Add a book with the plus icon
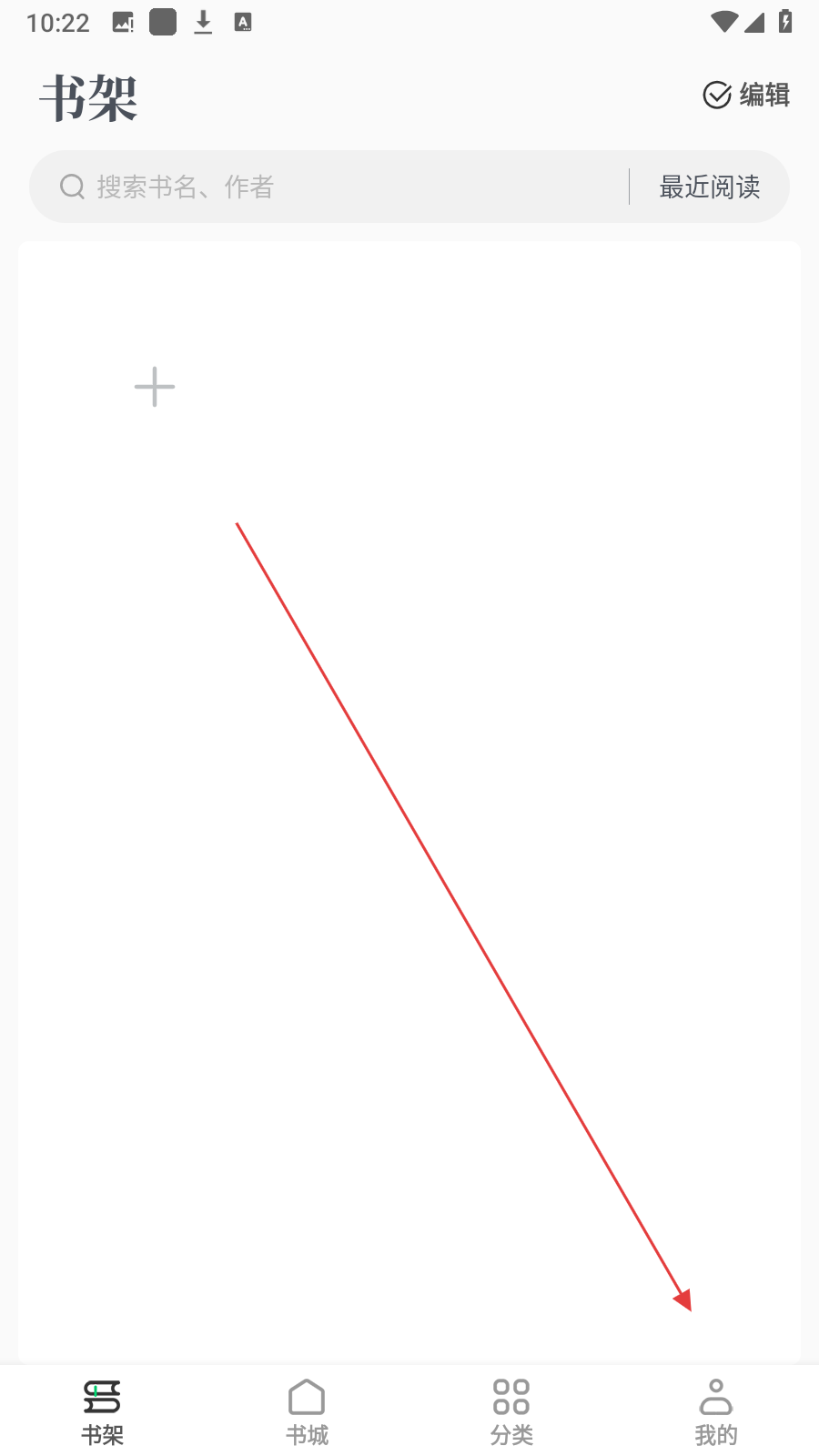 pyautogui.click(x=155, y=387)
